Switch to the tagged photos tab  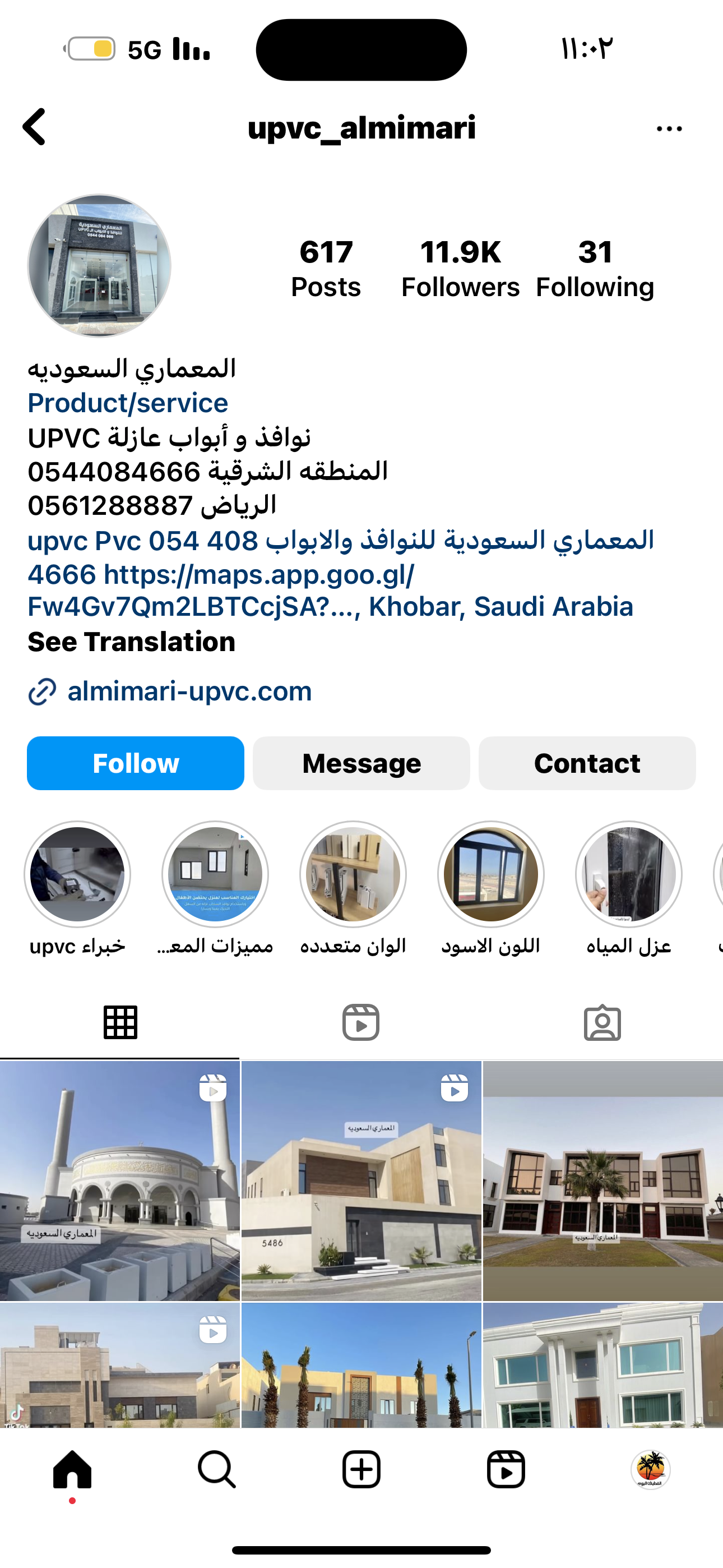coord(602,1022)
